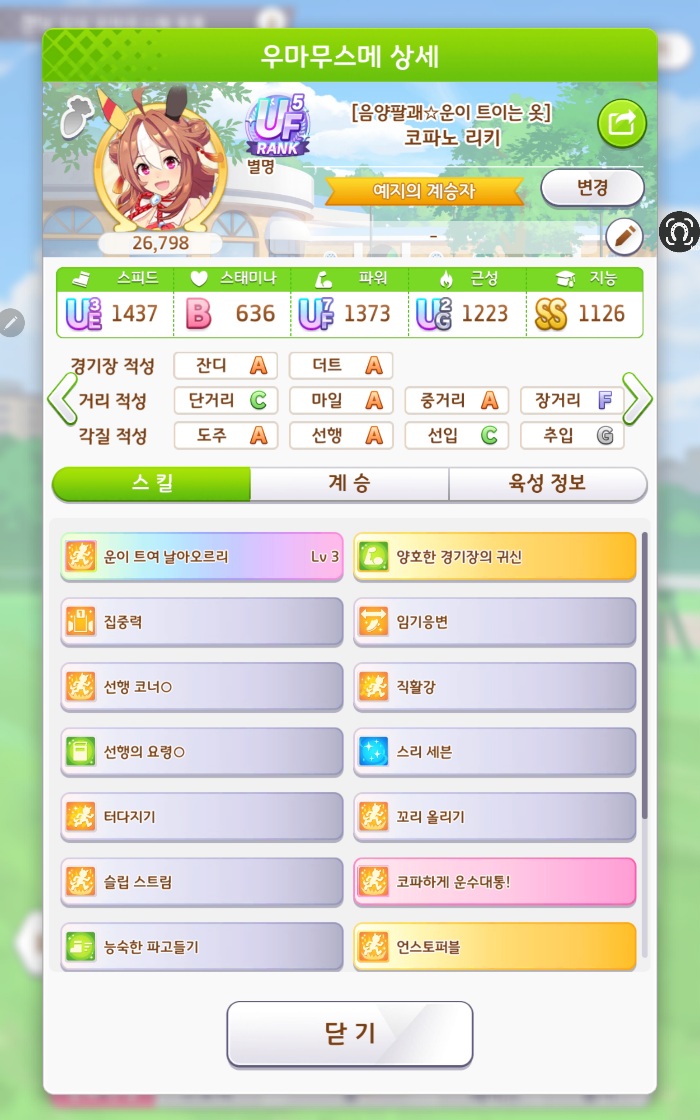The height and width of the screenshot is (1120, 700).
Task: Switch to the 육성 정보 tab
Action: click(547, 484)
